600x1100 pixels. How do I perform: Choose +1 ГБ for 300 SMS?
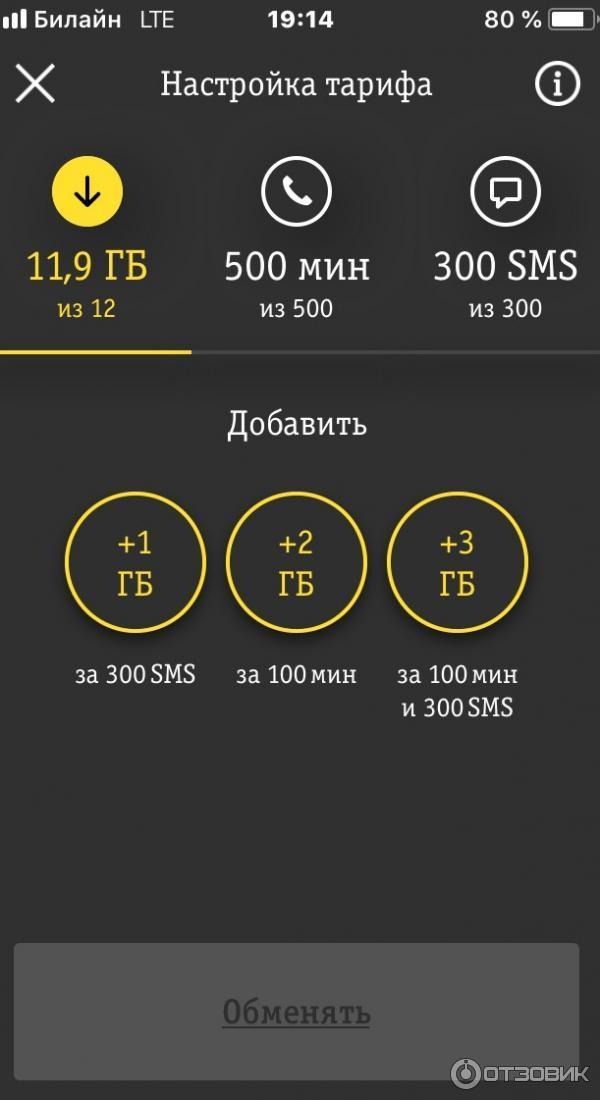click(135, 562)
